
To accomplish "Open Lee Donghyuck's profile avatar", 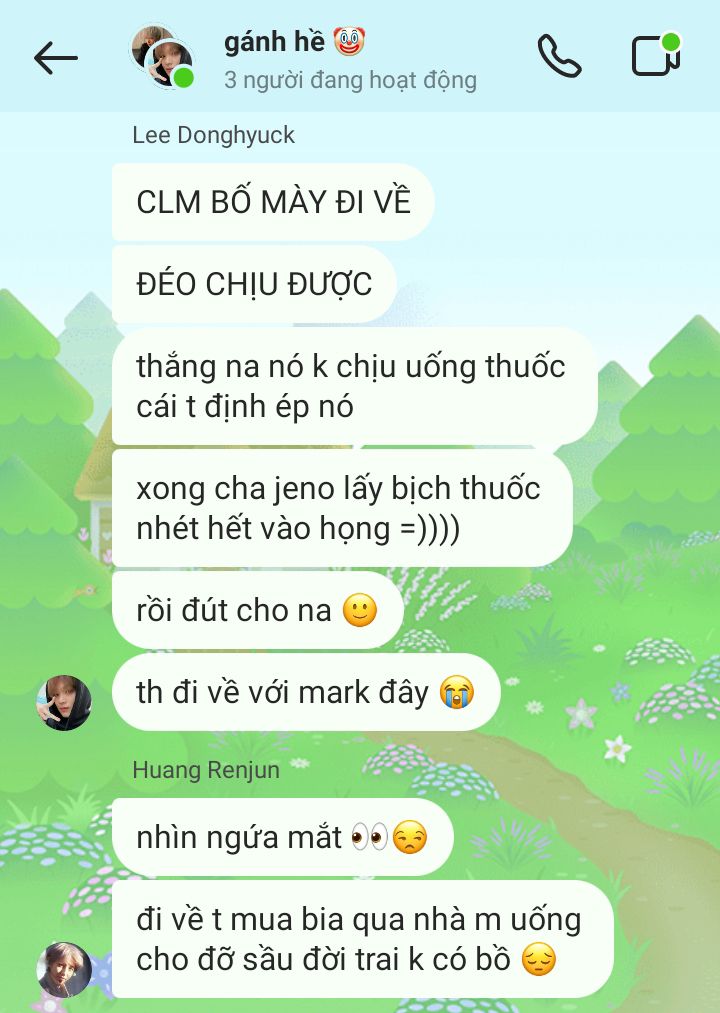I will 64,703.
